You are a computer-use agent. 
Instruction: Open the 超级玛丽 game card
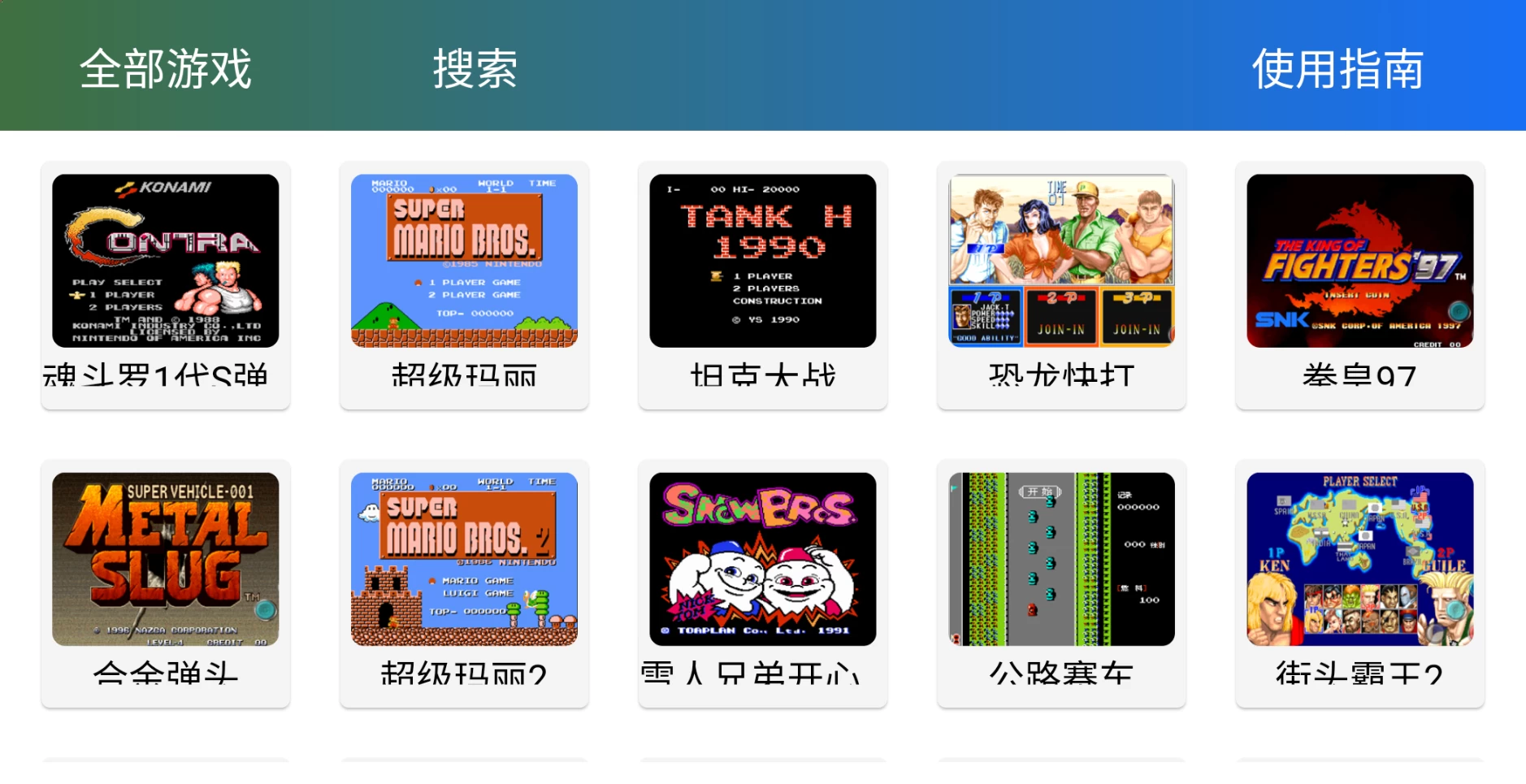click(464, 262)
